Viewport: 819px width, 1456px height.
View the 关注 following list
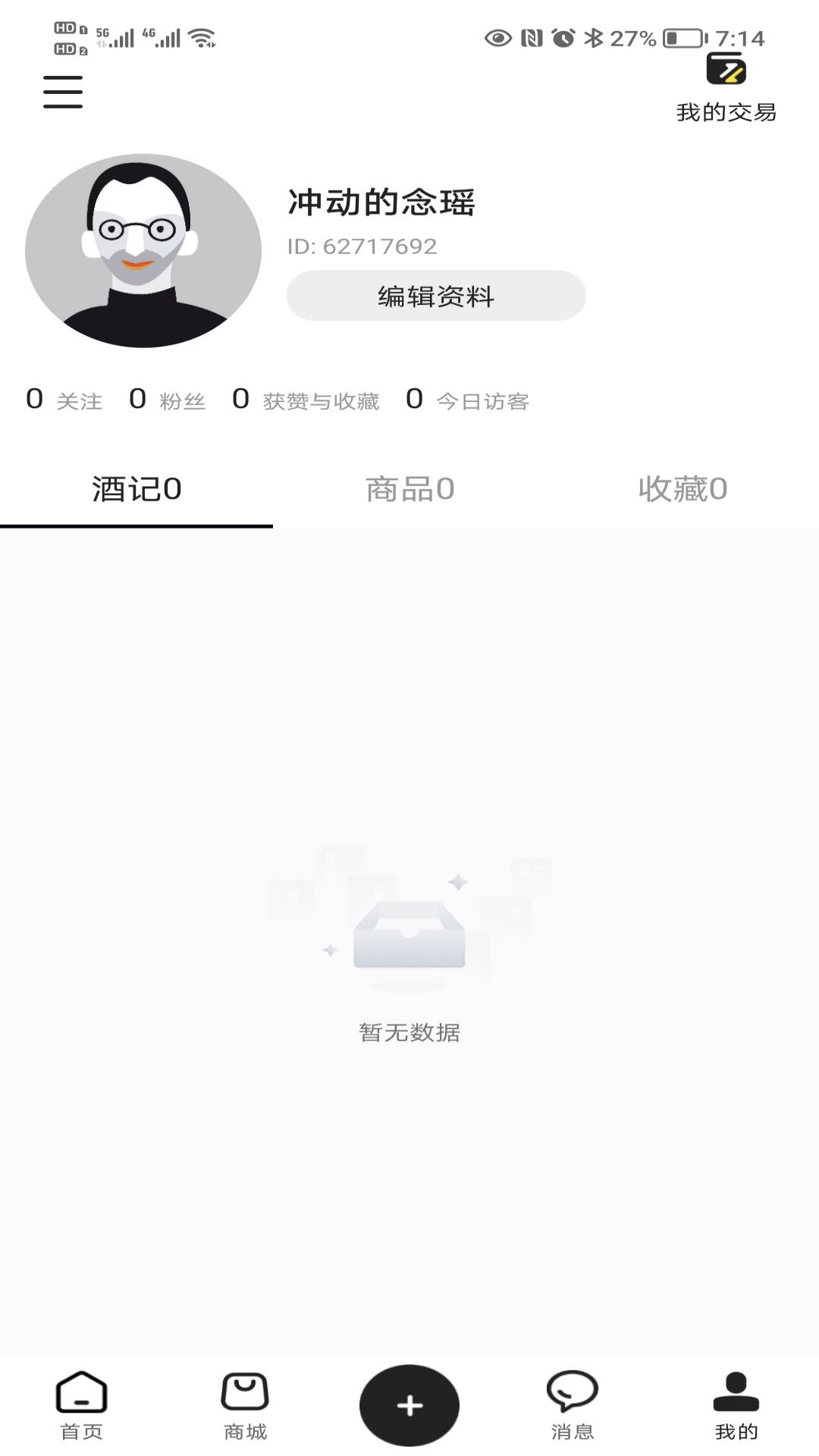coord(64,400)
